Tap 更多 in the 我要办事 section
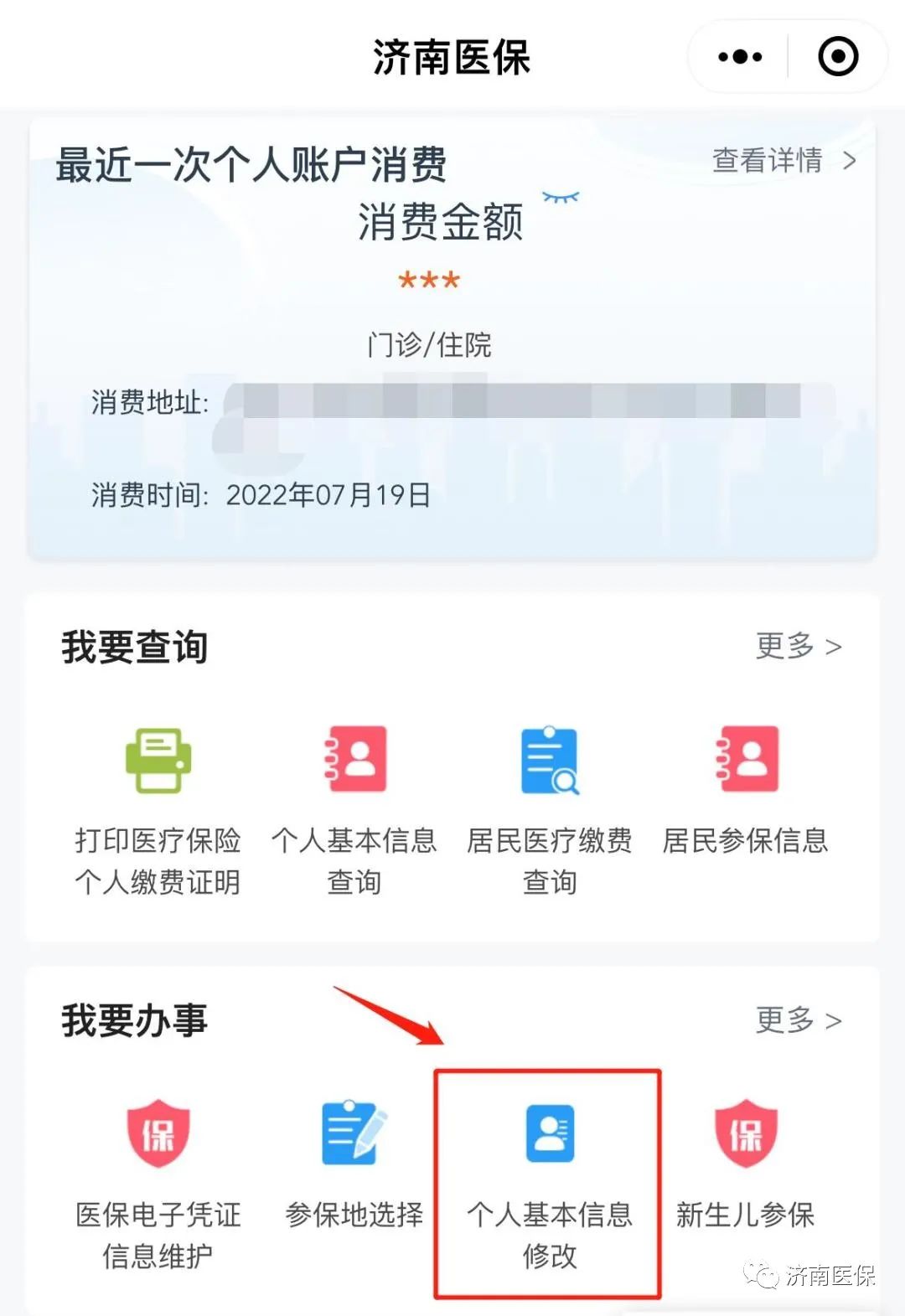This screenshot has width=905, height=1316. coord(798,1019)
